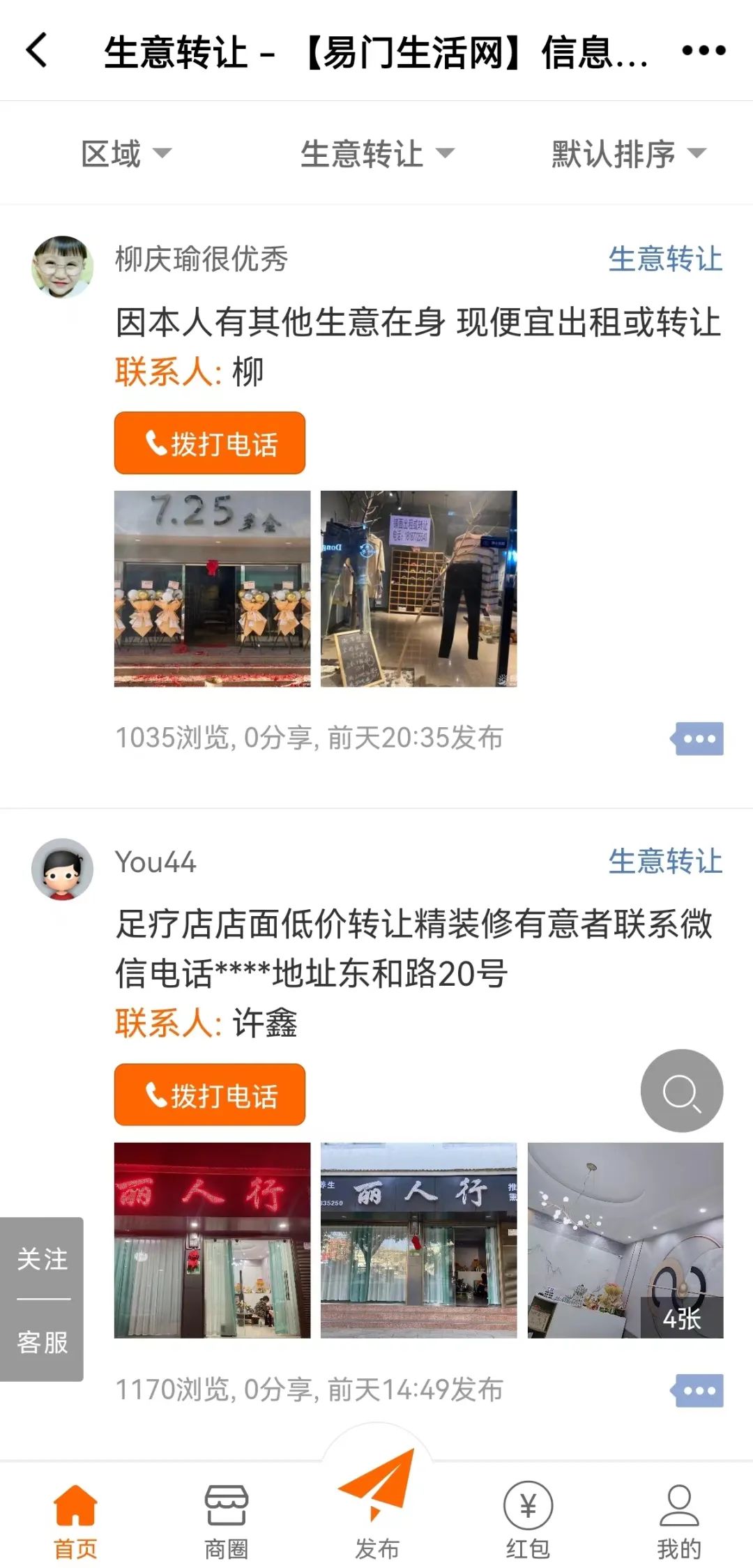Open the 7.25 storefront photo
Viewport: 753px width, 1568px height.
213,589
